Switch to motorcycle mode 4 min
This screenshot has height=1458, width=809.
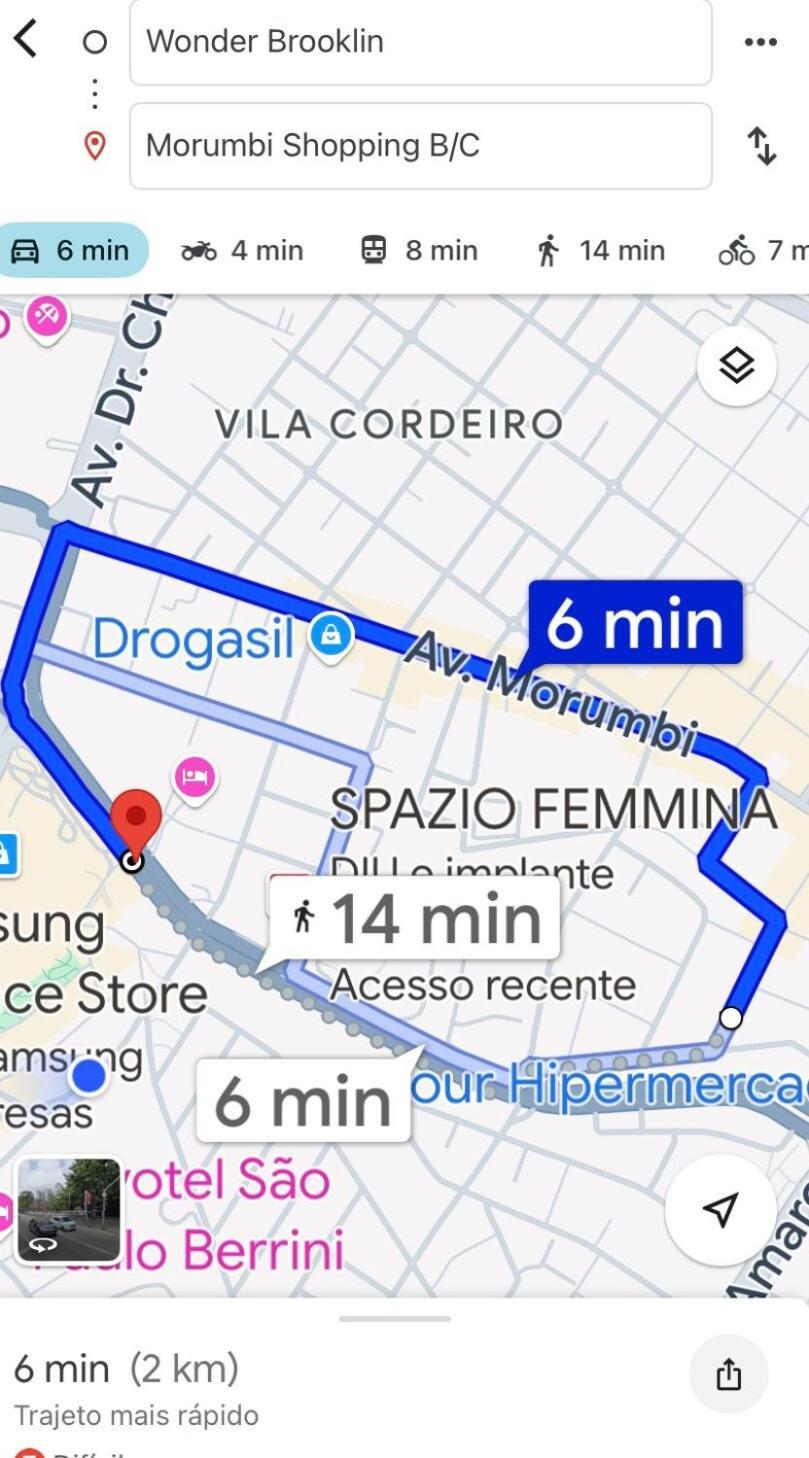click(242, 250)
